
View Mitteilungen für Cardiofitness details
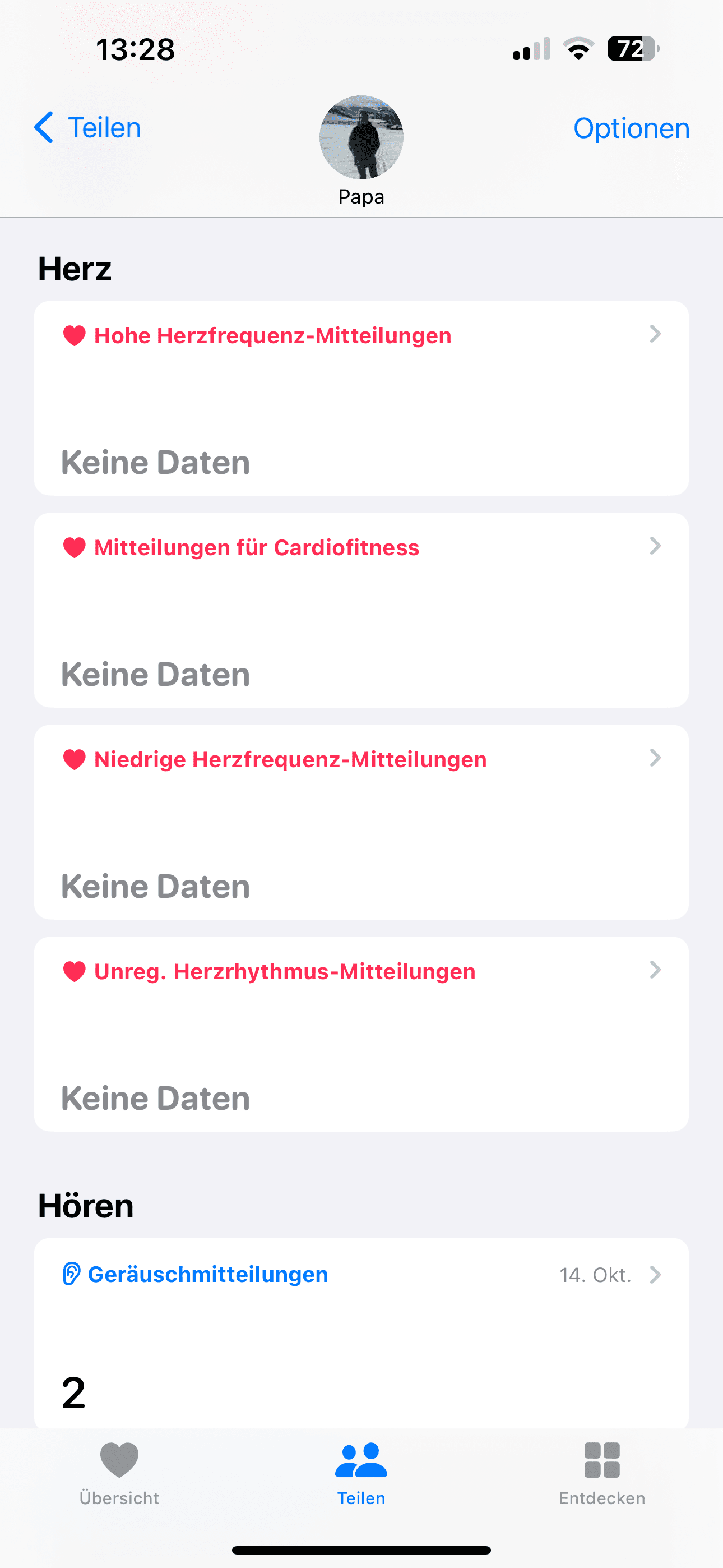pyautogui.click(x=361, y=609)
